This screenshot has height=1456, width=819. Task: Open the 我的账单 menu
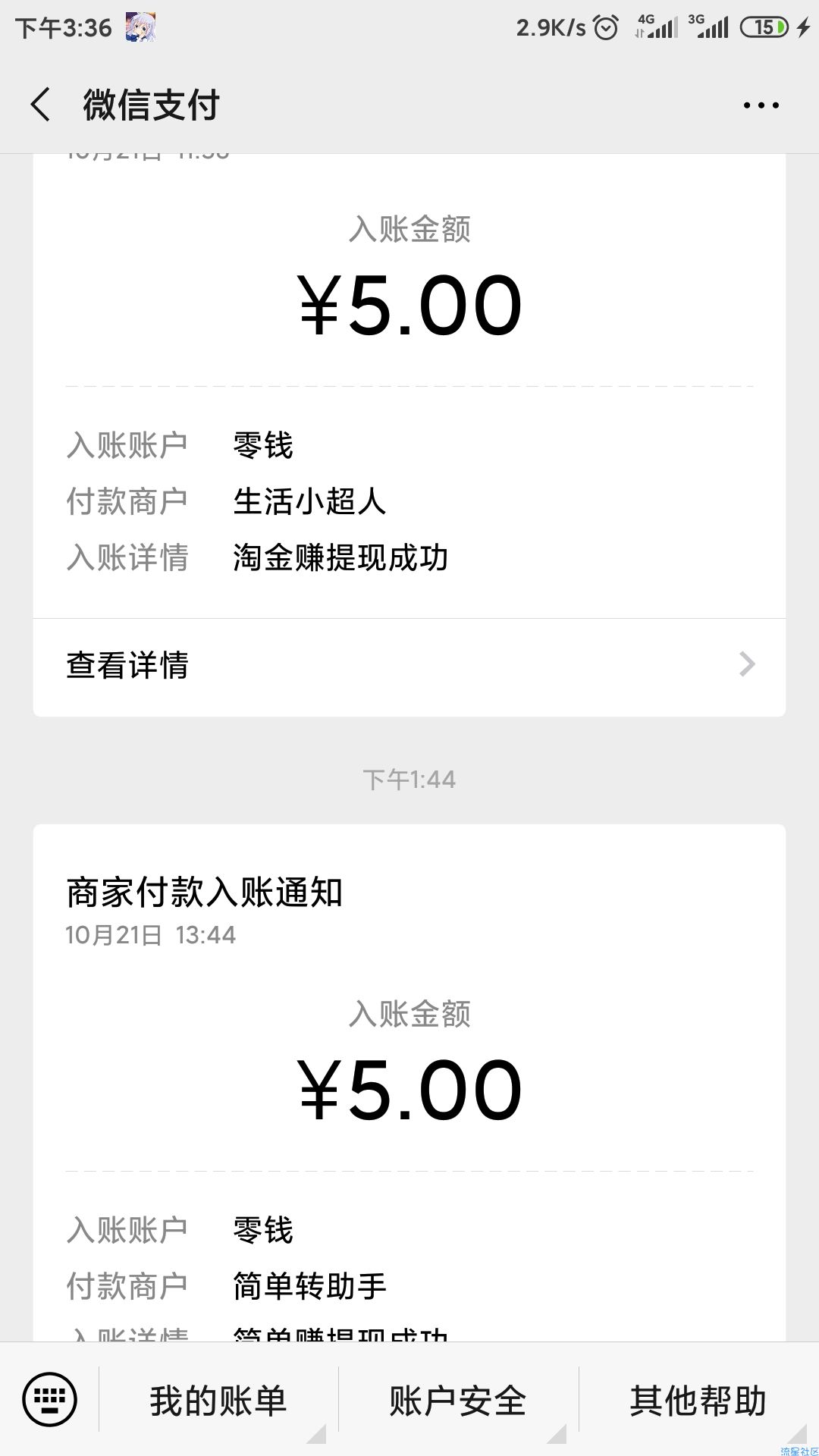click(218, 1400)
